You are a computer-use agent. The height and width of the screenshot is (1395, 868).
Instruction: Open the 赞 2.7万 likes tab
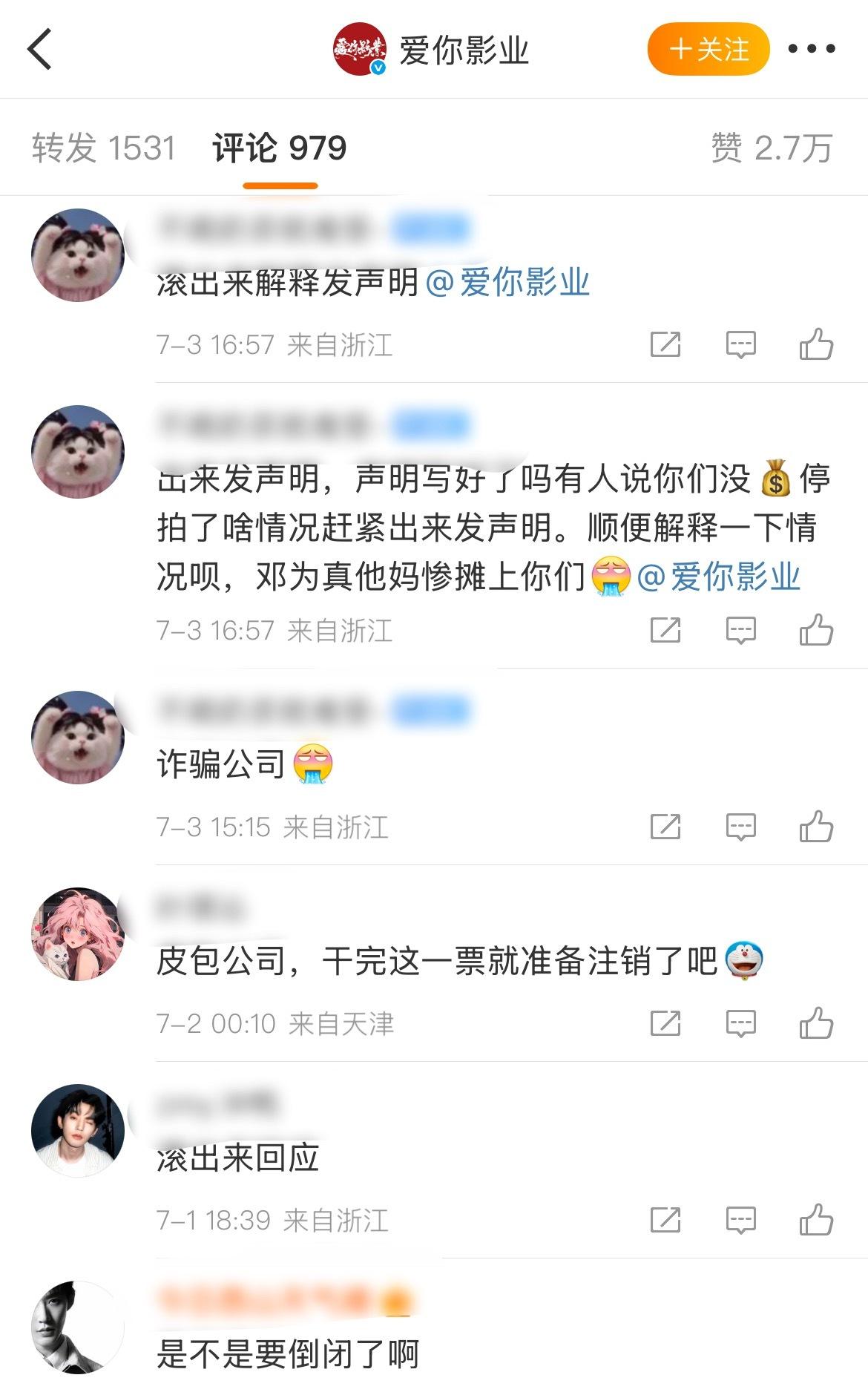(772, 148)
